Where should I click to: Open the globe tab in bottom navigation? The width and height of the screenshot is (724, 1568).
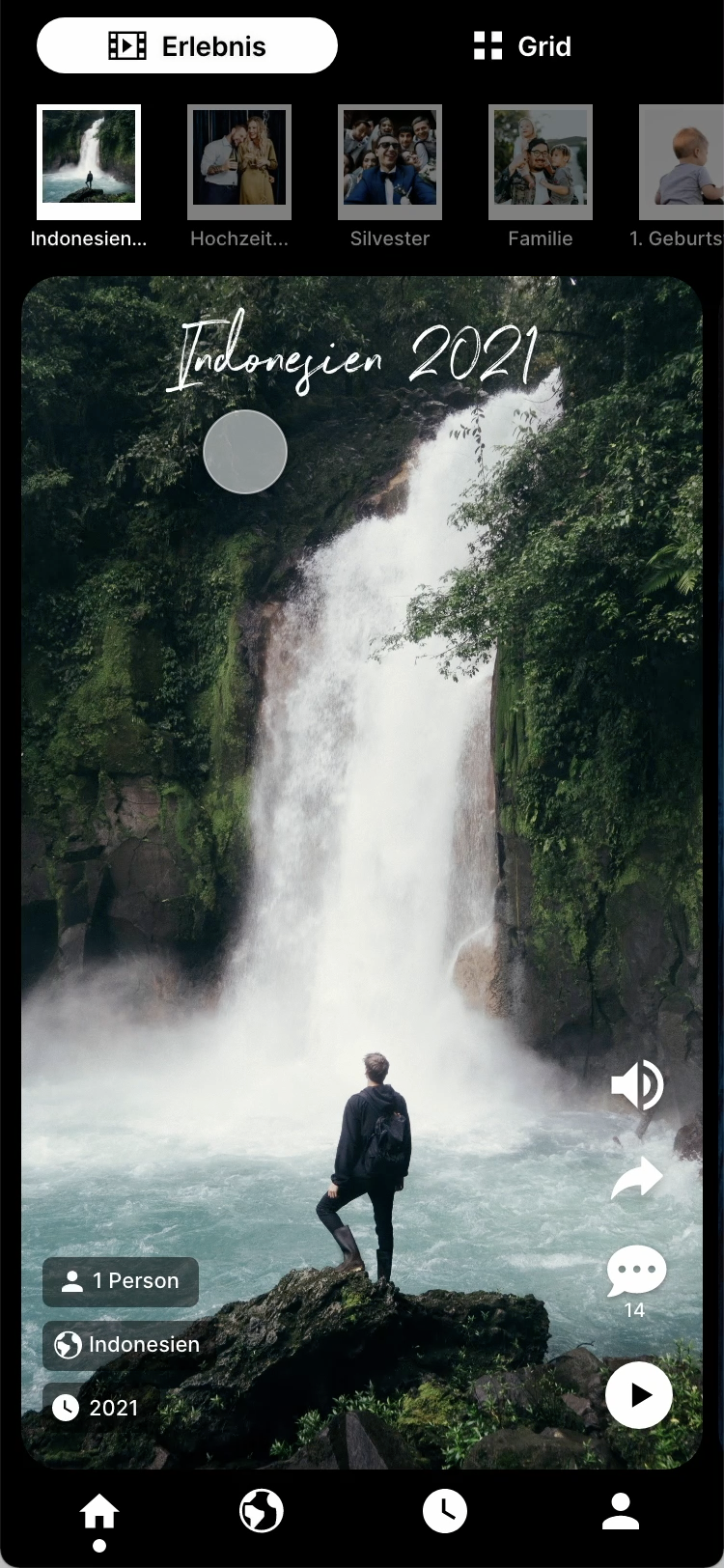[x=262, y=1511]
